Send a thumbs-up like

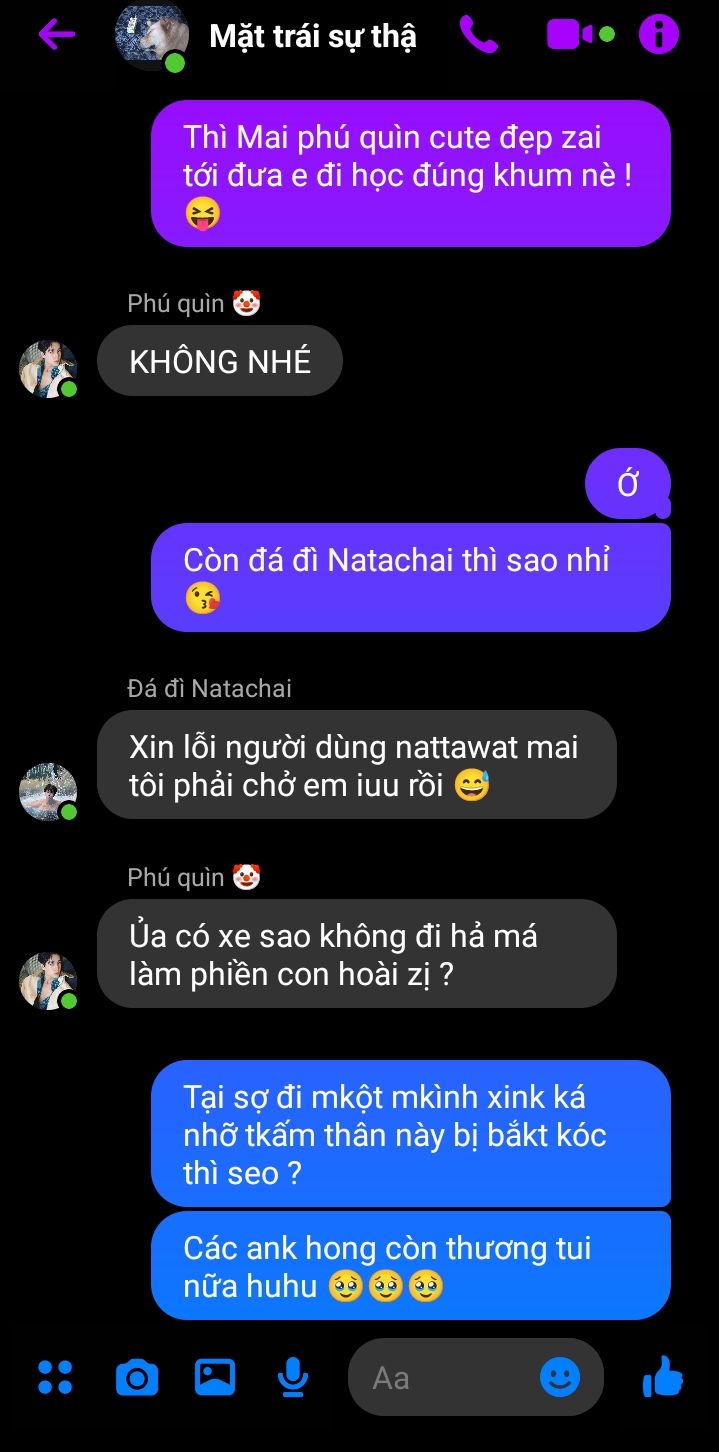tap(663, 1378)
